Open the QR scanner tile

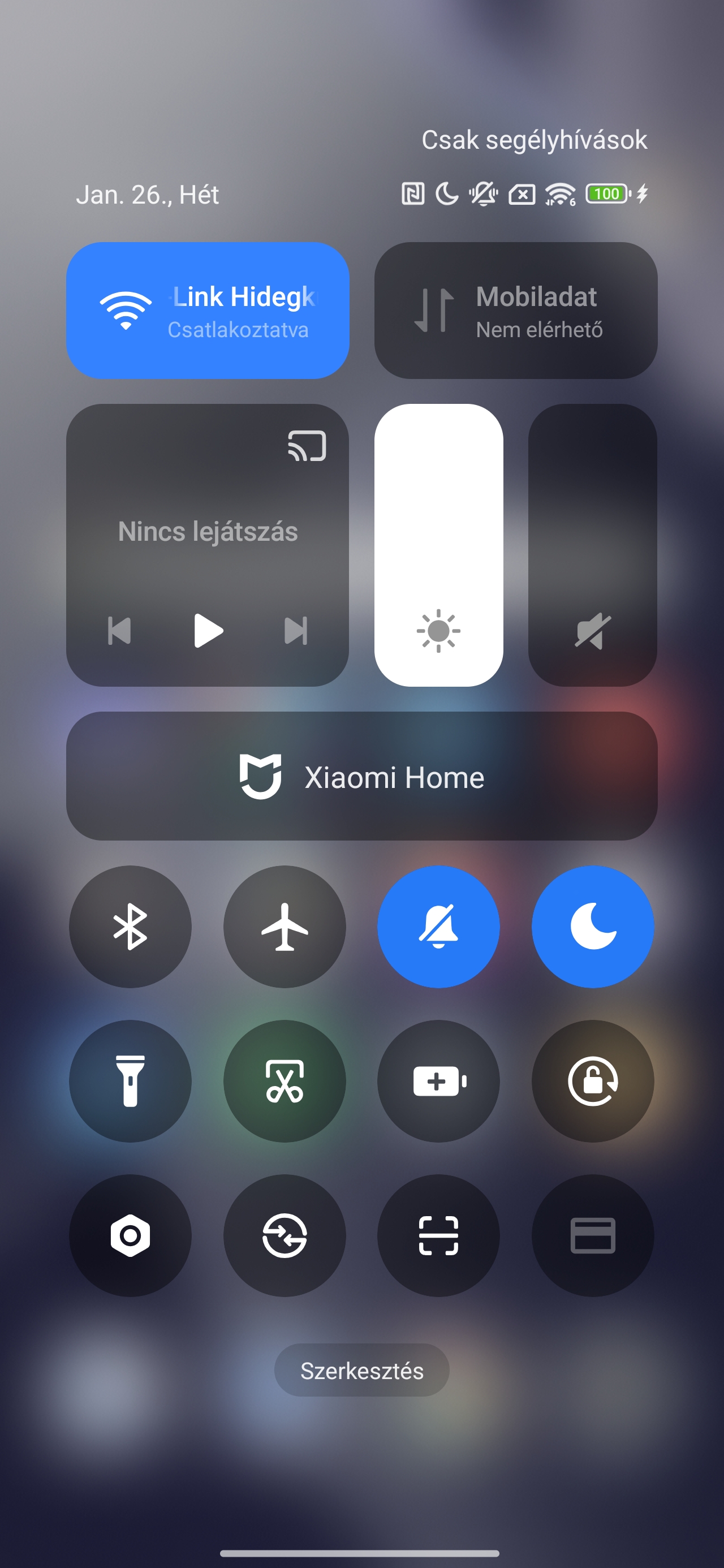(438, 1235)
